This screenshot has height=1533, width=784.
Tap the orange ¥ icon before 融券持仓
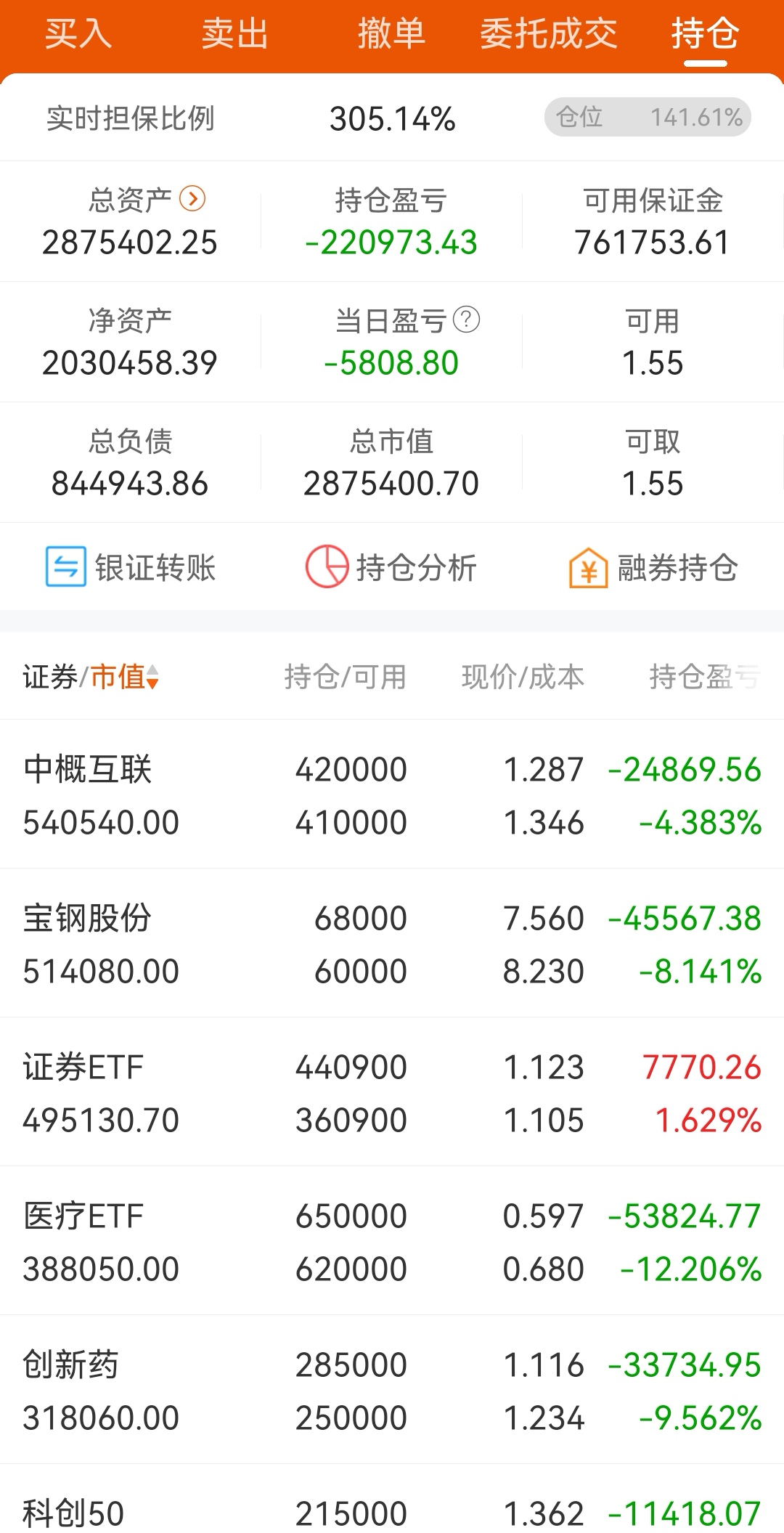point(589,568)
